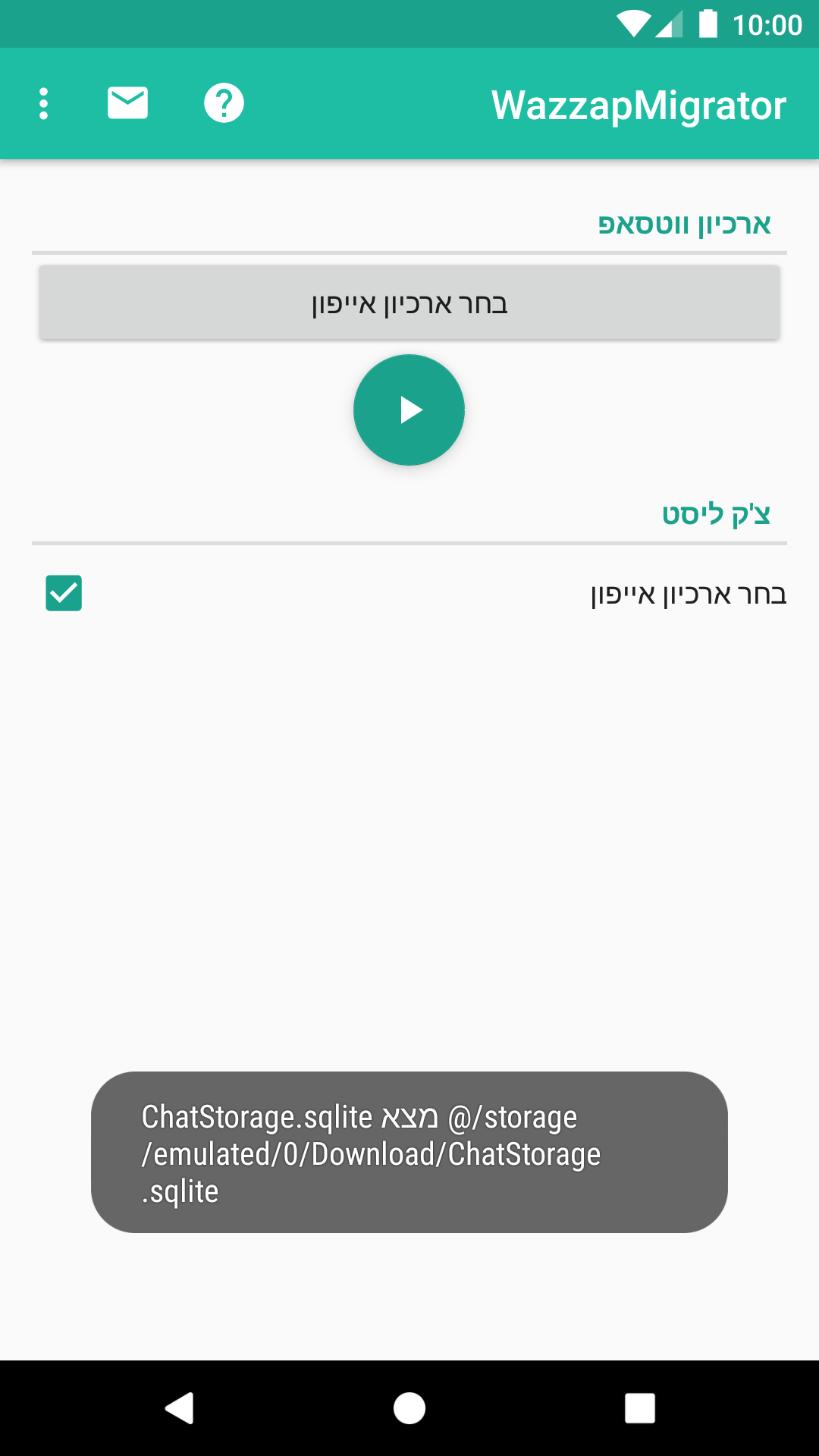
Task: Enable the checkbox in the checklist section
Action: [63, 594]
